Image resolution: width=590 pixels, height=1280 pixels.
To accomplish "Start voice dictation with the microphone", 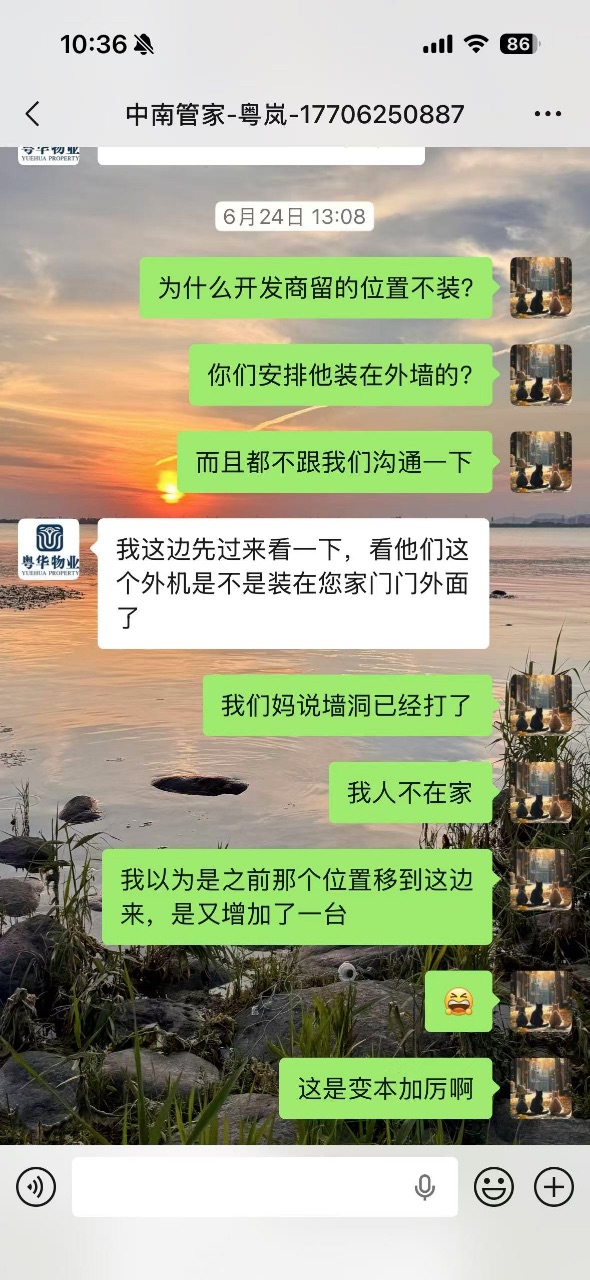I will [x=425, y=1187].
